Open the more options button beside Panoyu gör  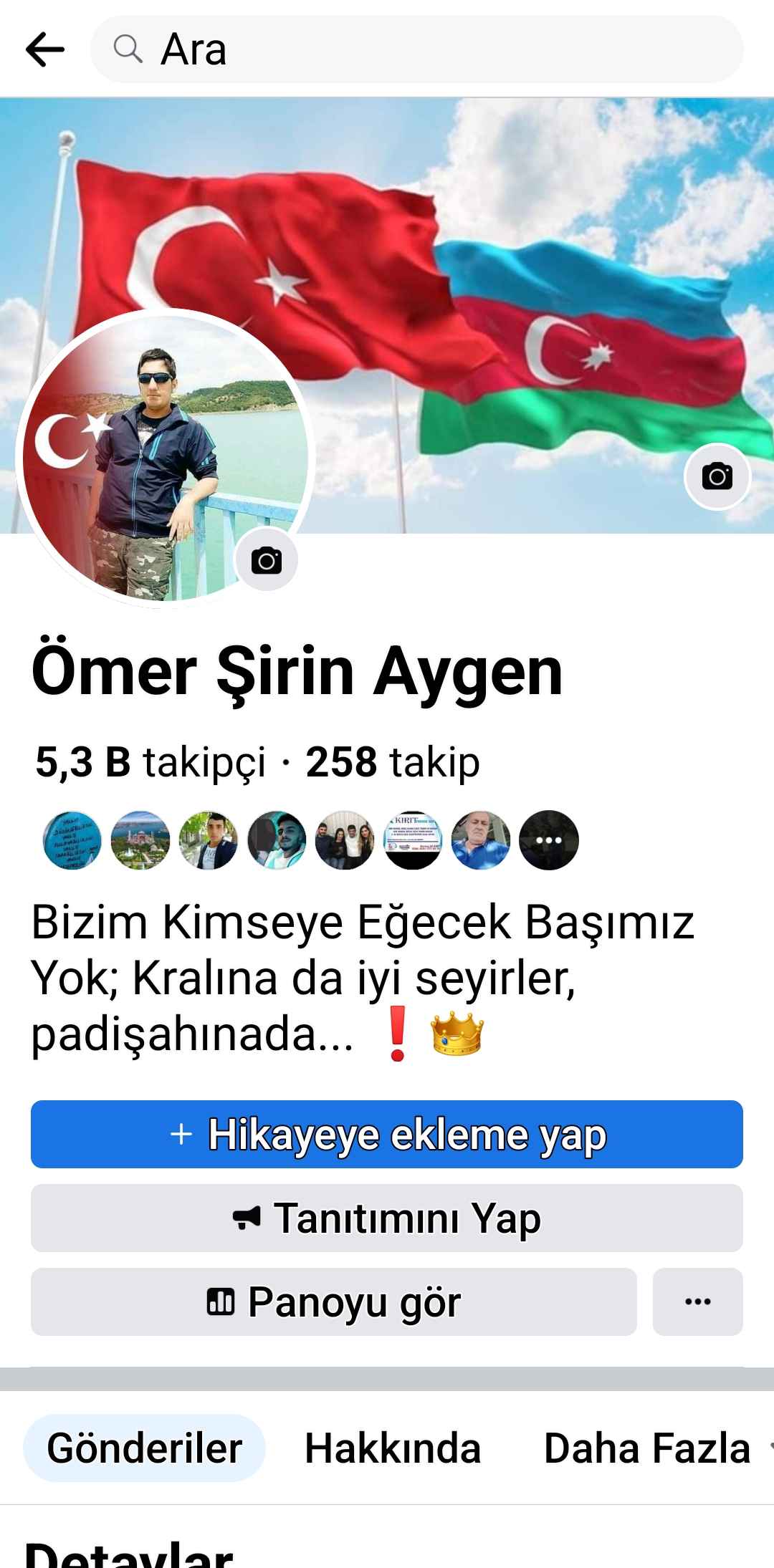coord(698,1302)
